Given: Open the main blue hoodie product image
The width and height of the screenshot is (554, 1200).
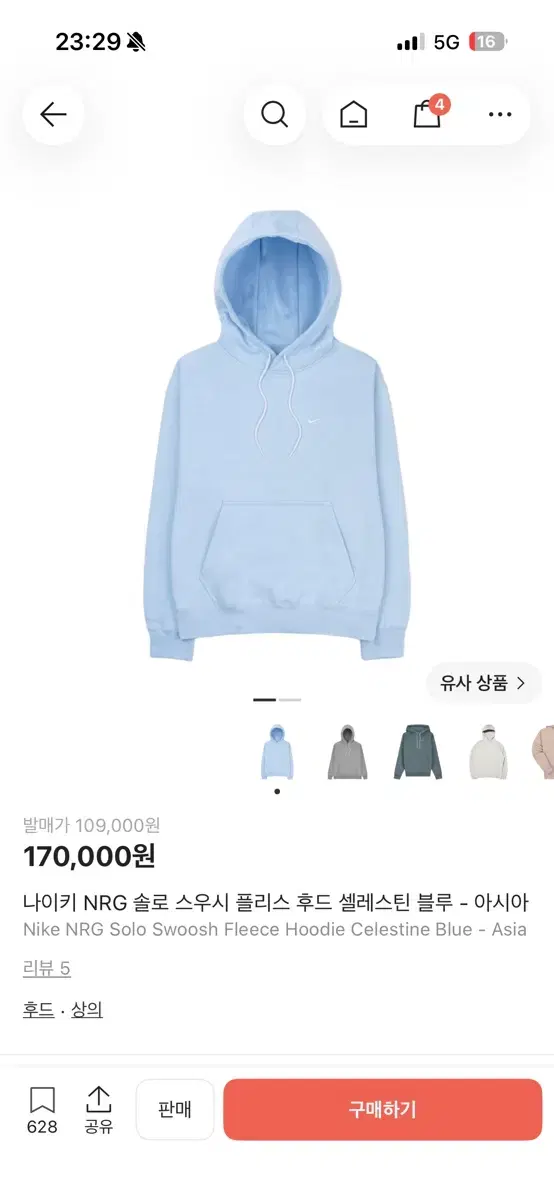Looking at the screenshot, I should coord(277,437).
